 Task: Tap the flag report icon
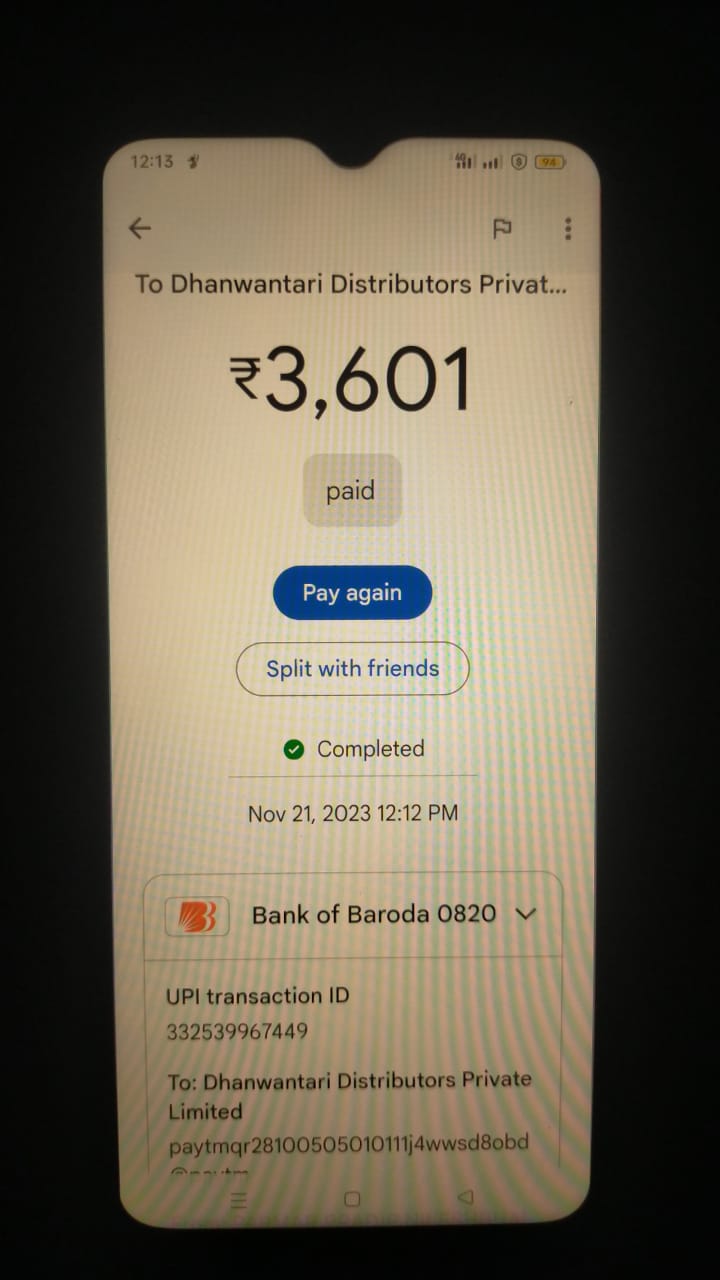coord(502,229)
